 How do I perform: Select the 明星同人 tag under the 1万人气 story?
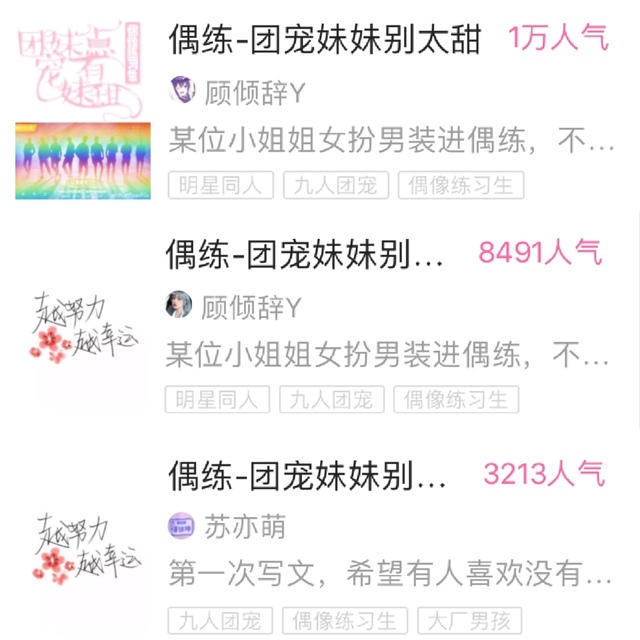coord(220,186)
